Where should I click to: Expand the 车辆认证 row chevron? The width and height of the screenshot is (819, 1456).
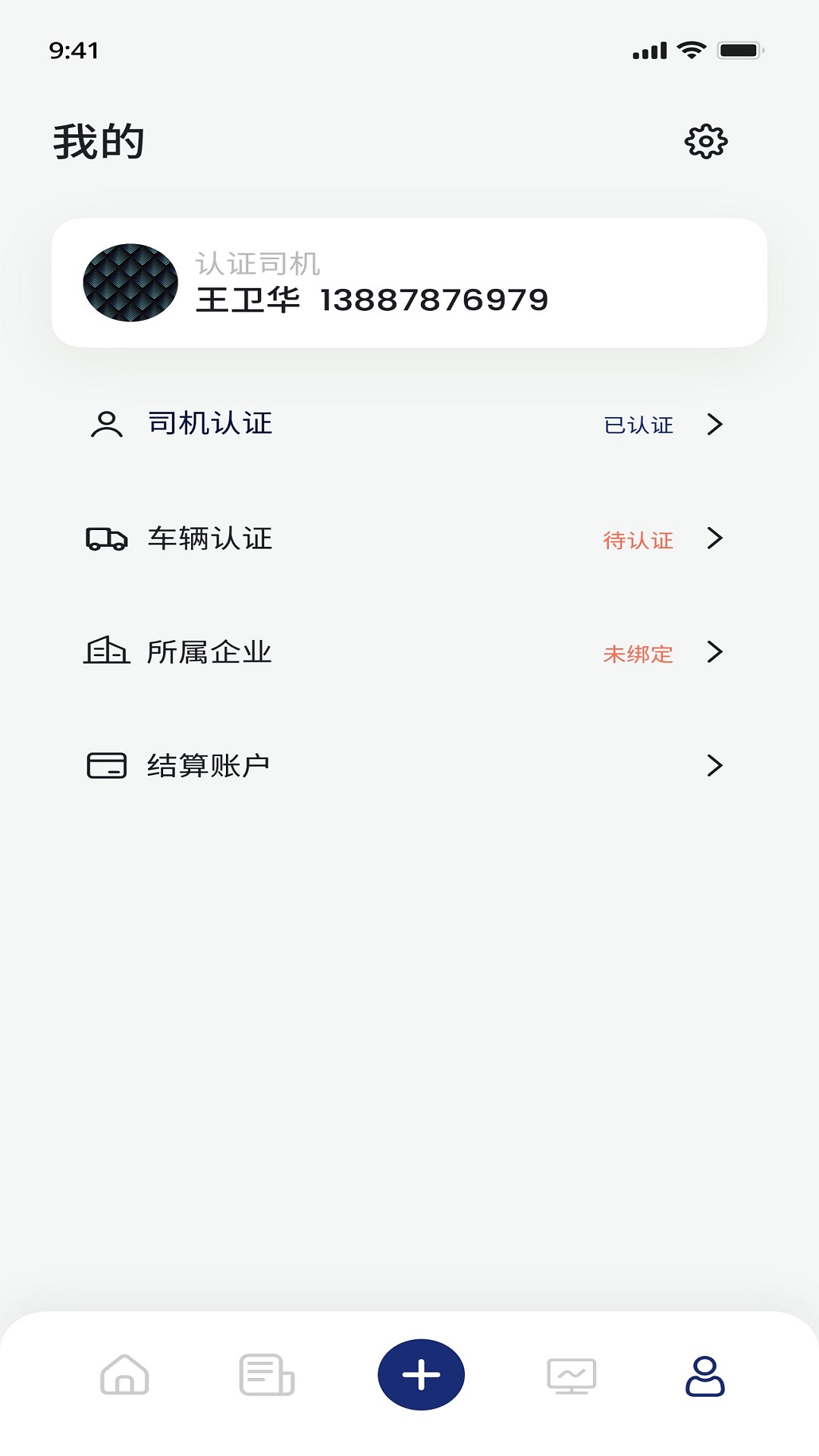coord(714,540)
